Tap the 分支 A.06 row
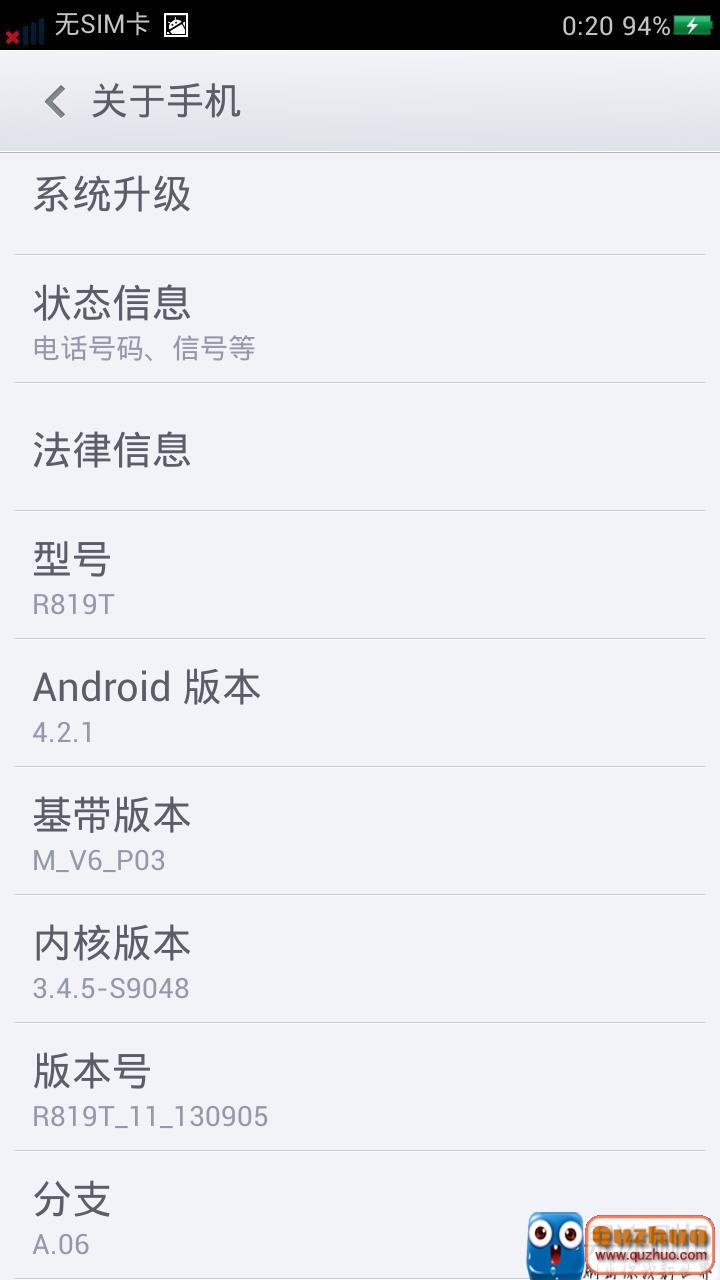 [300, 1216]
